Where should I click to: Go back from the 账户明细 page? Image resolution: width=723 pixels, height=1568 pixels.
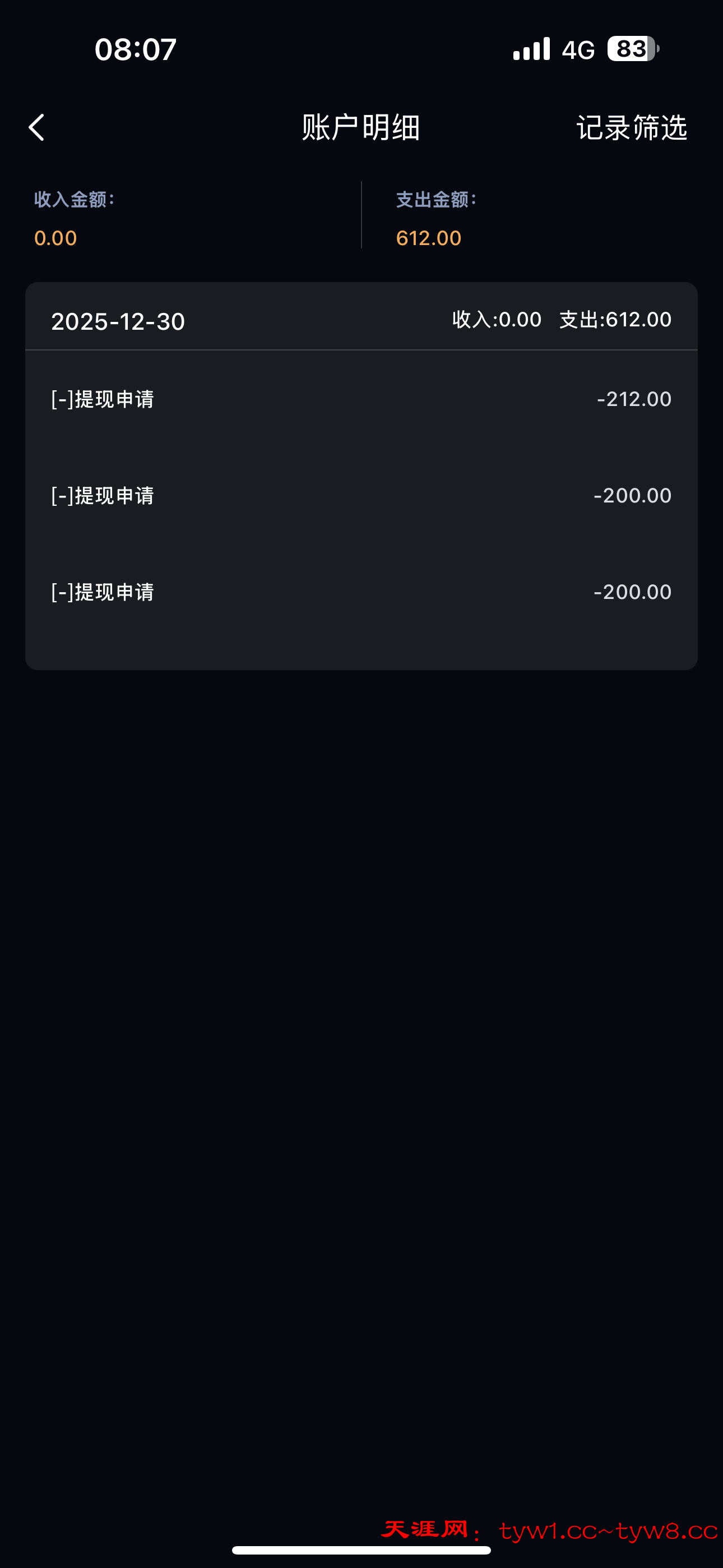click(37, 128)
